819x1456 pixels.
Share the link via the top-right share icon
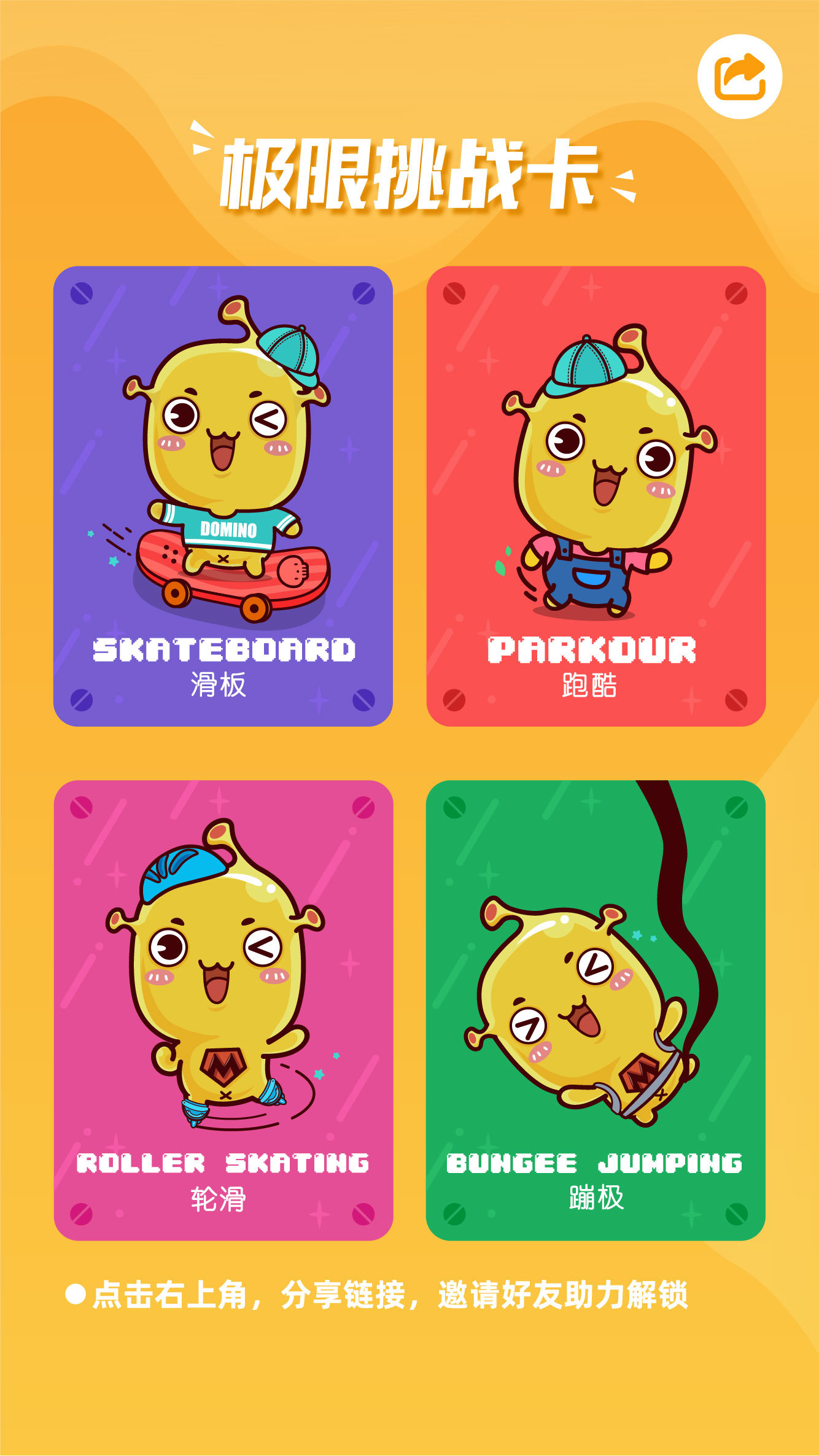pos(739,77)
